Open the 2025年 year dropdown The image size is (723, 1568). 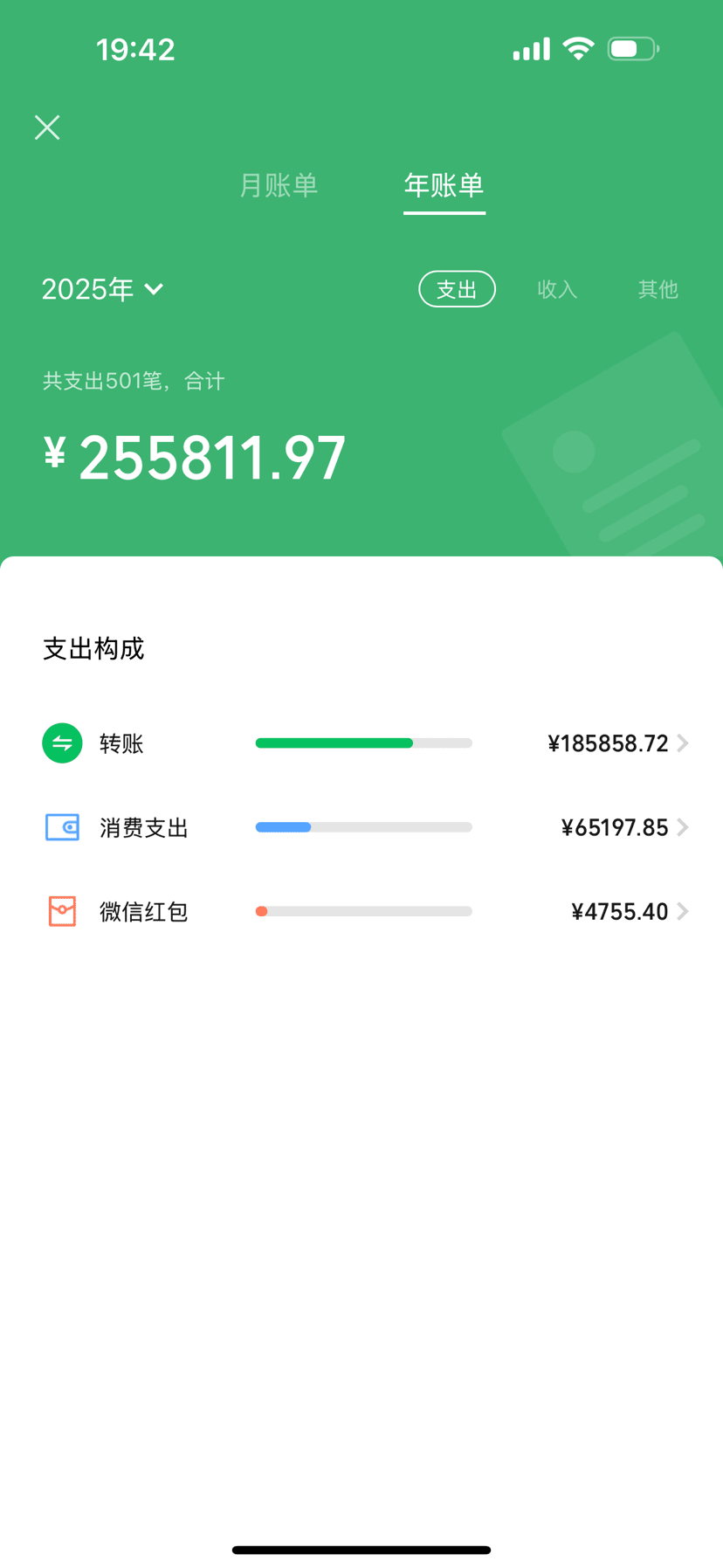103,289
